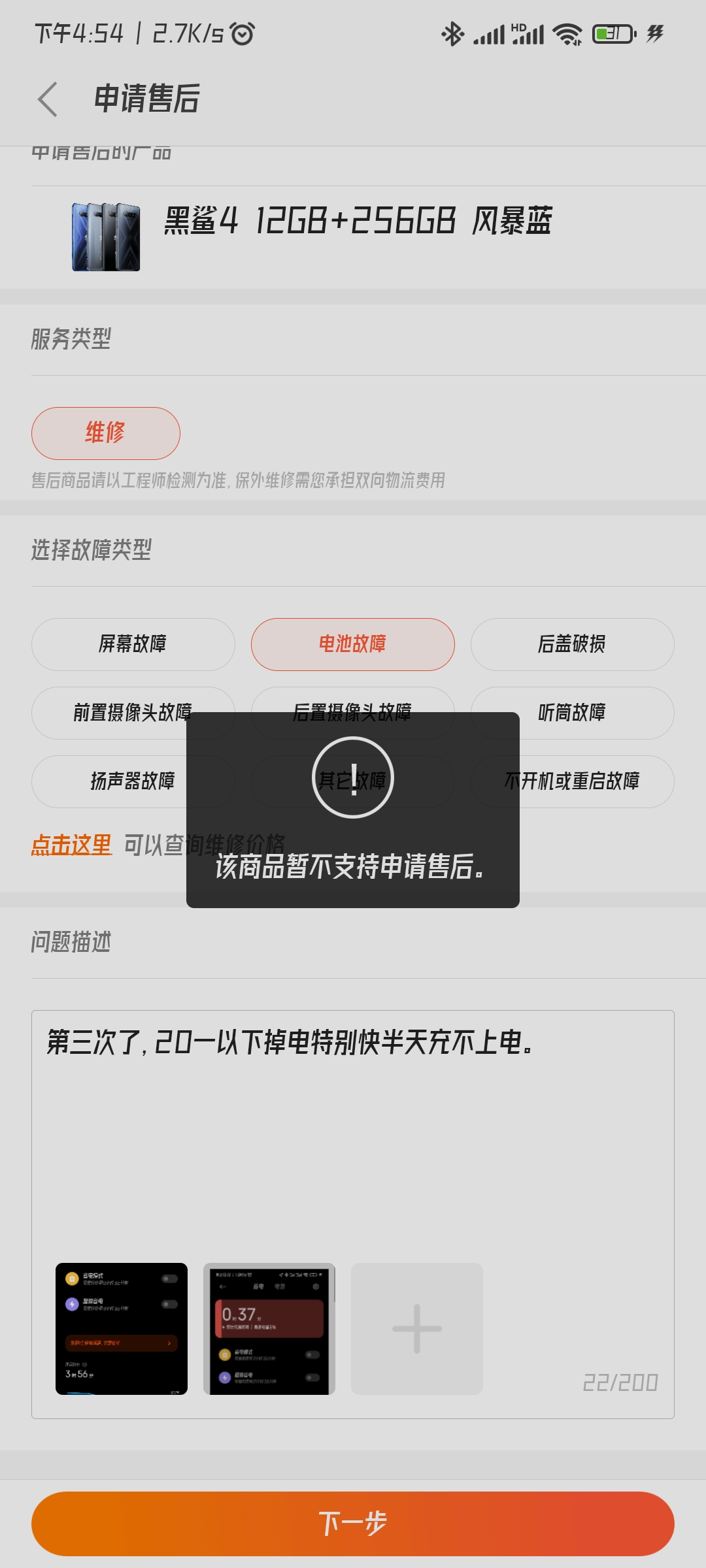706x1568 pixels.
Task: Choose the 听筒故障 option
Action: (x=573, y=713)
